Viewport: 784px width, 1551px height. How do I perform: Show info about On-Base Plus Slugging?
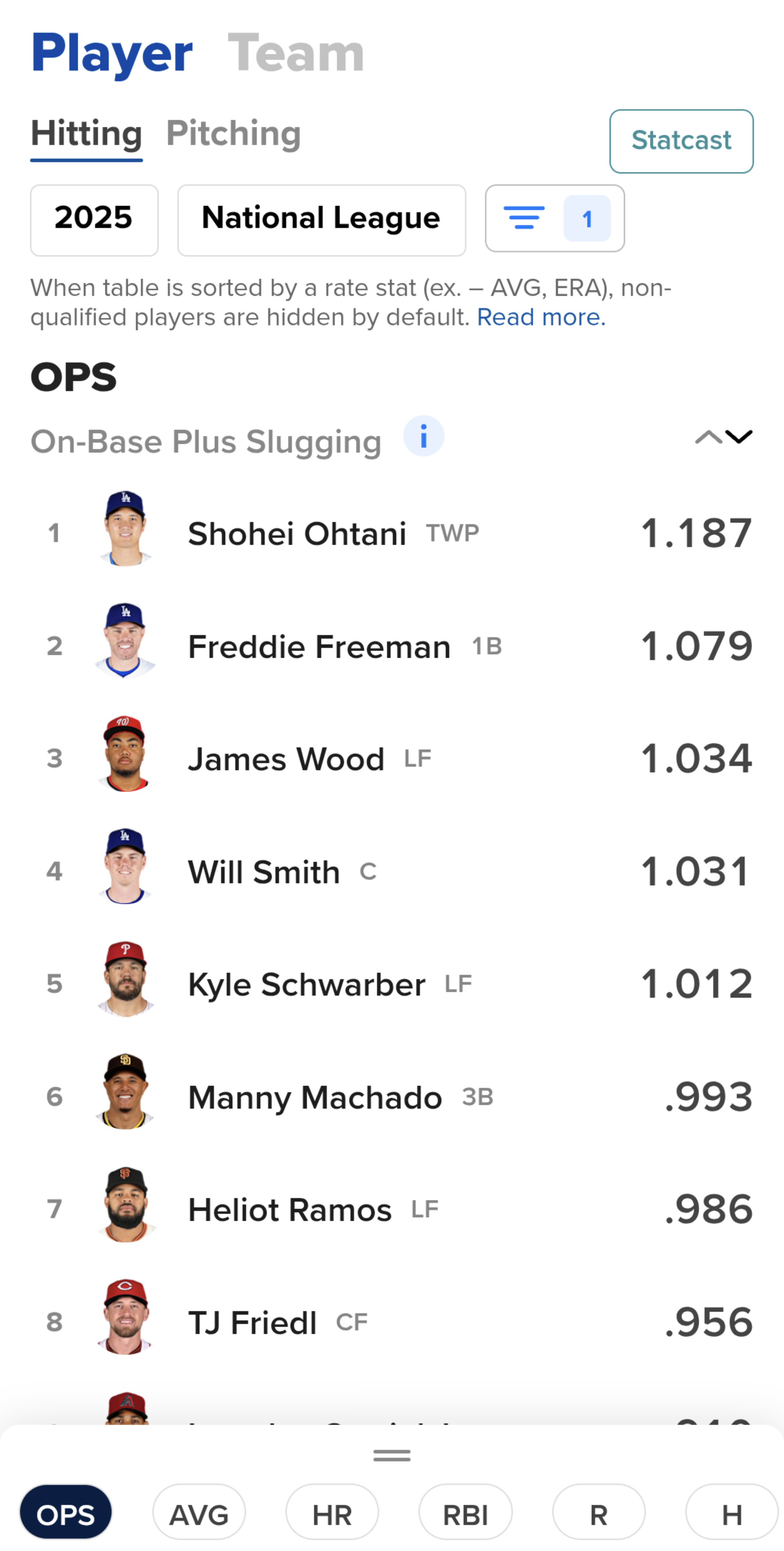point(423,436)
